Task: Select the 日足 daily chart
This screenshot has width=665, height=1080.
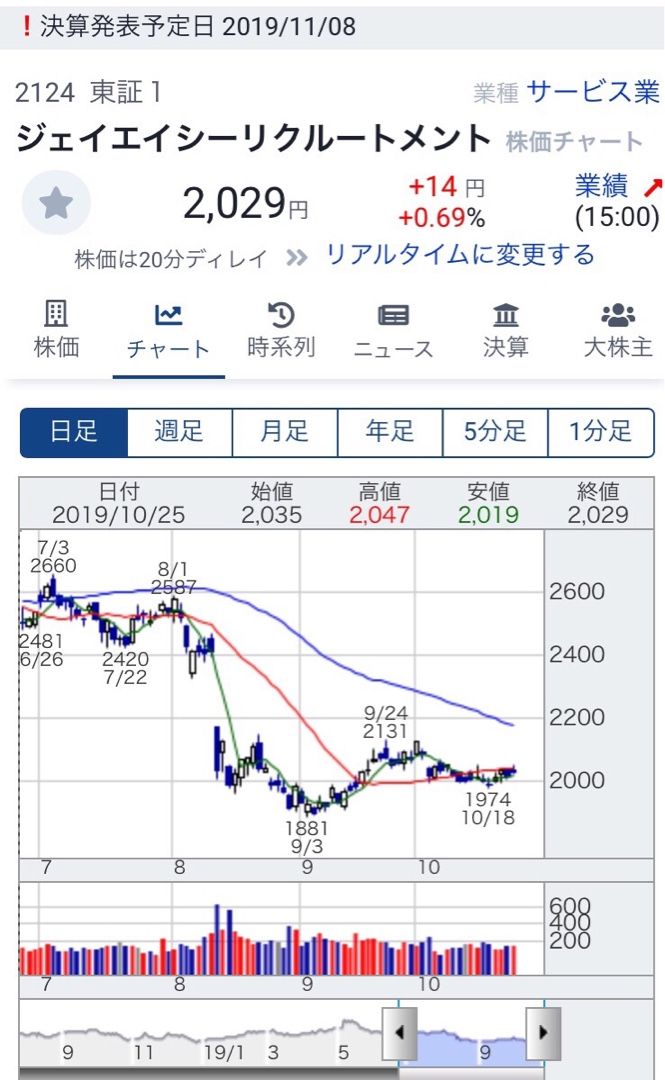Action: click(74, 432)
